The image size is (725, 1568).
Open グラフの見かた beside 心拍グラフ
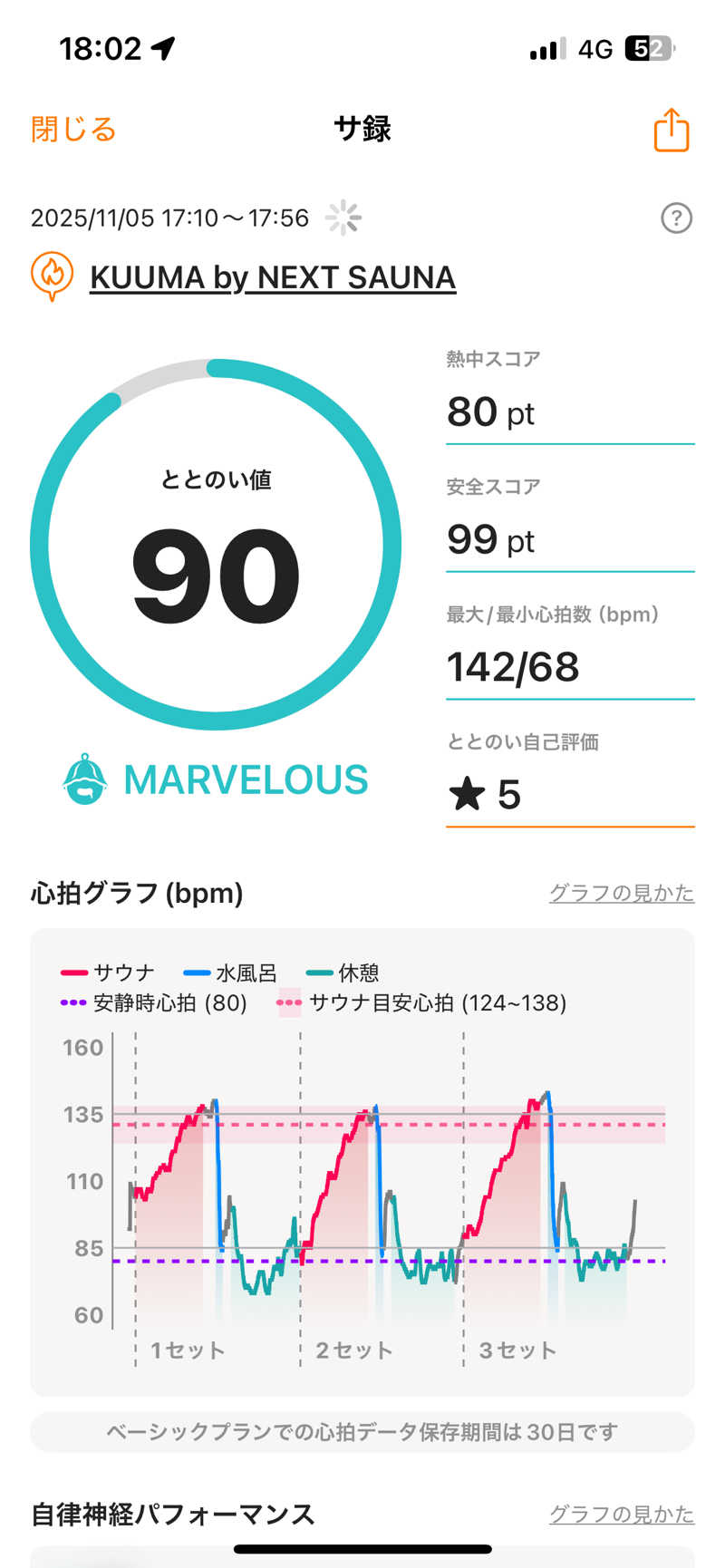[x=621, y=893]
